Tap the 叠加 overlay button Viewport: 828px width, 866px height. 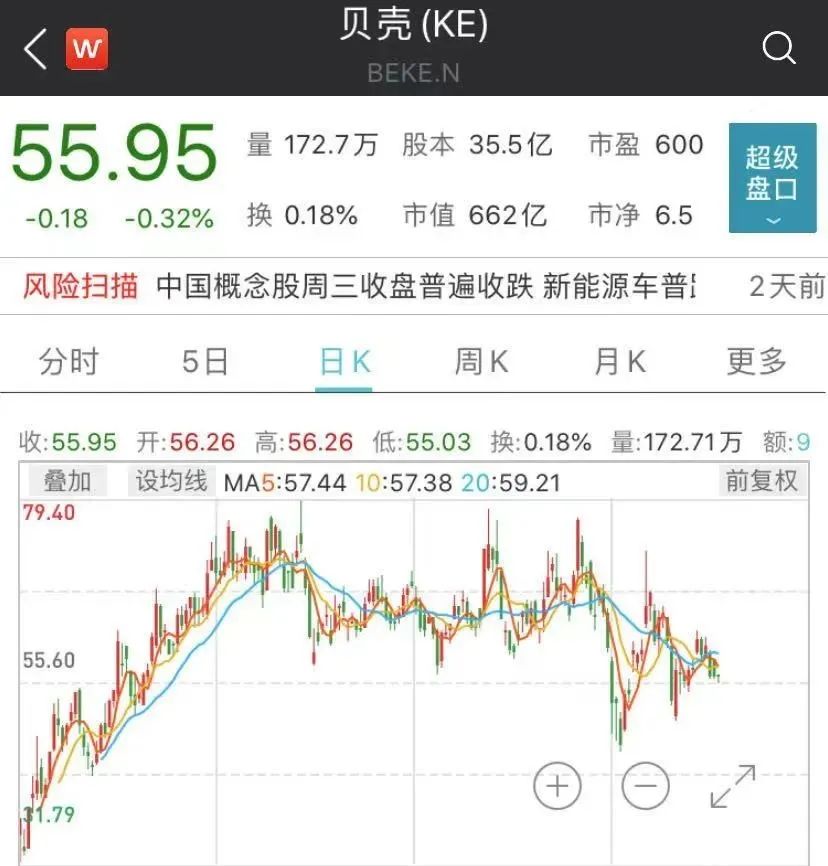pyautogui.click(x=67, y=482)
